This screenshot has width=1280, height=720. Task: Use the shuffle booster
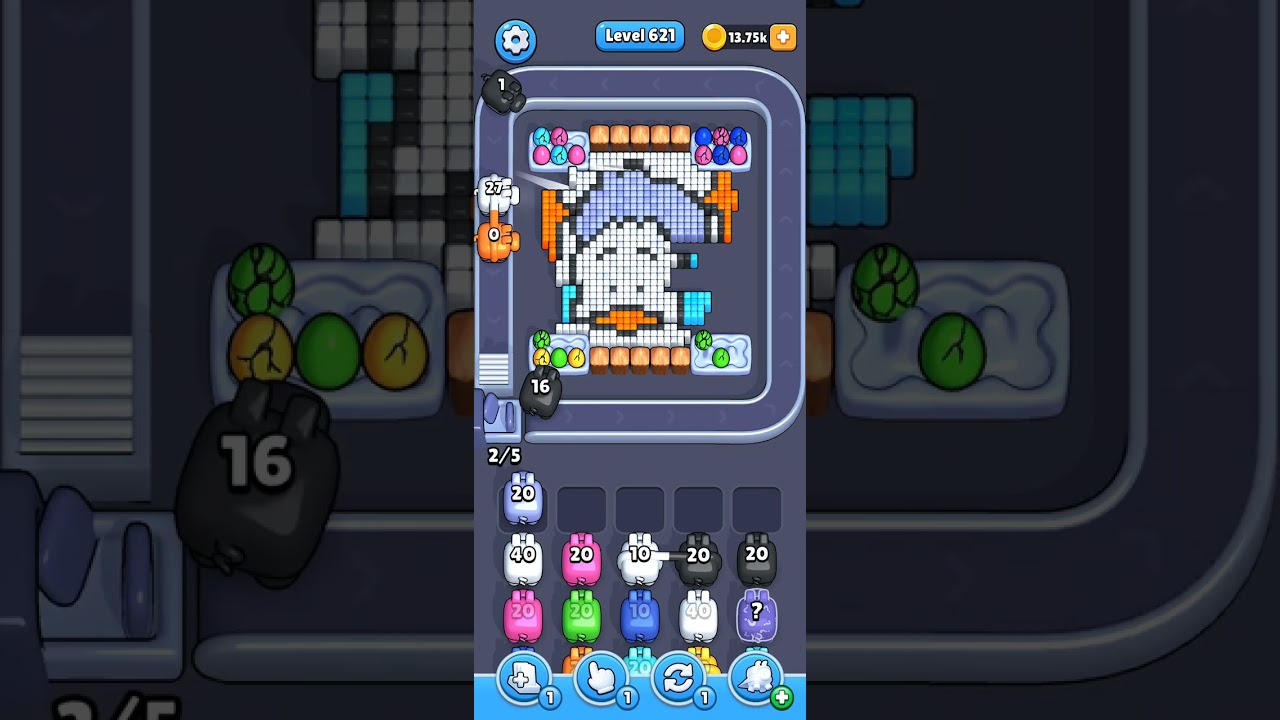679,679
